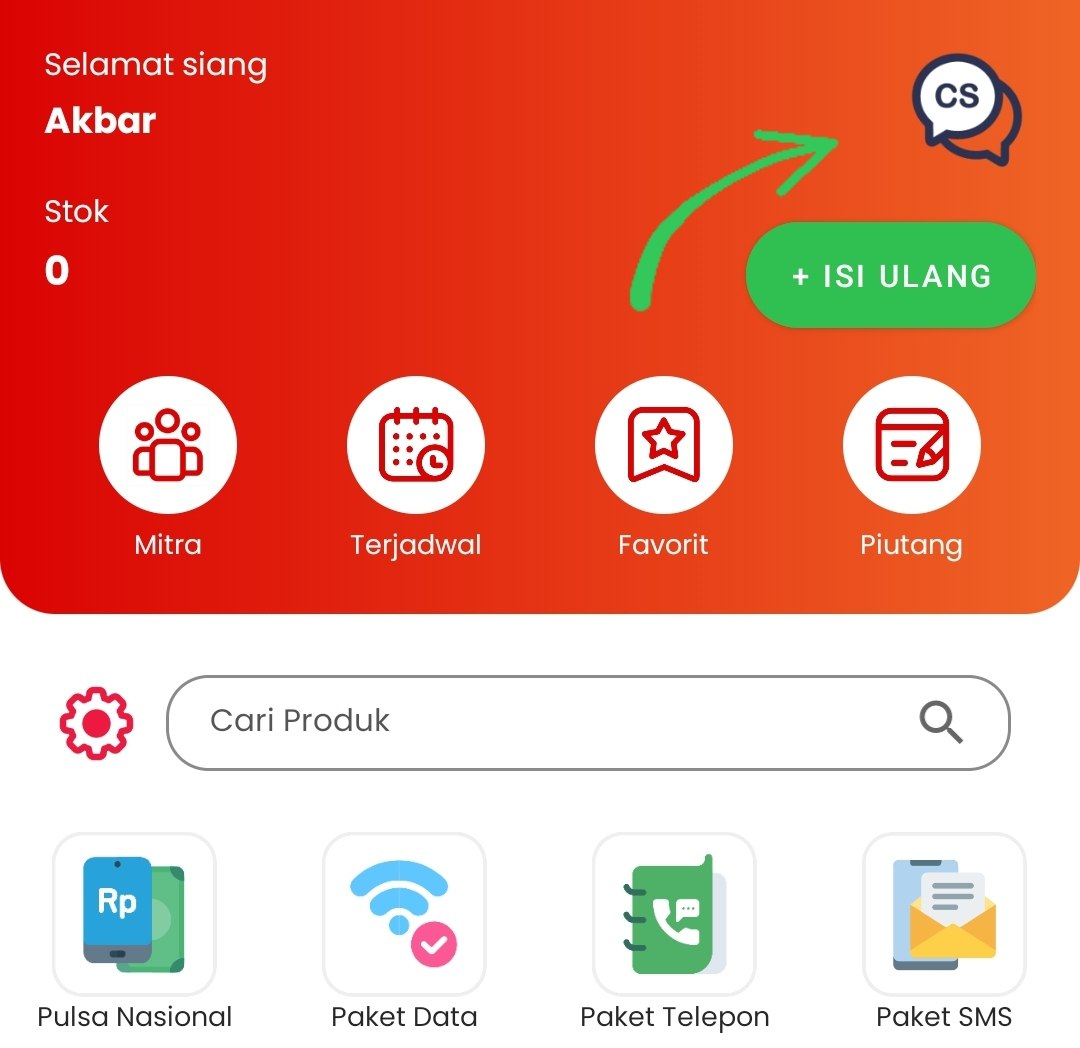Tap the + ISI ULANG button
1080x1048 pixels.
(890, 276)
